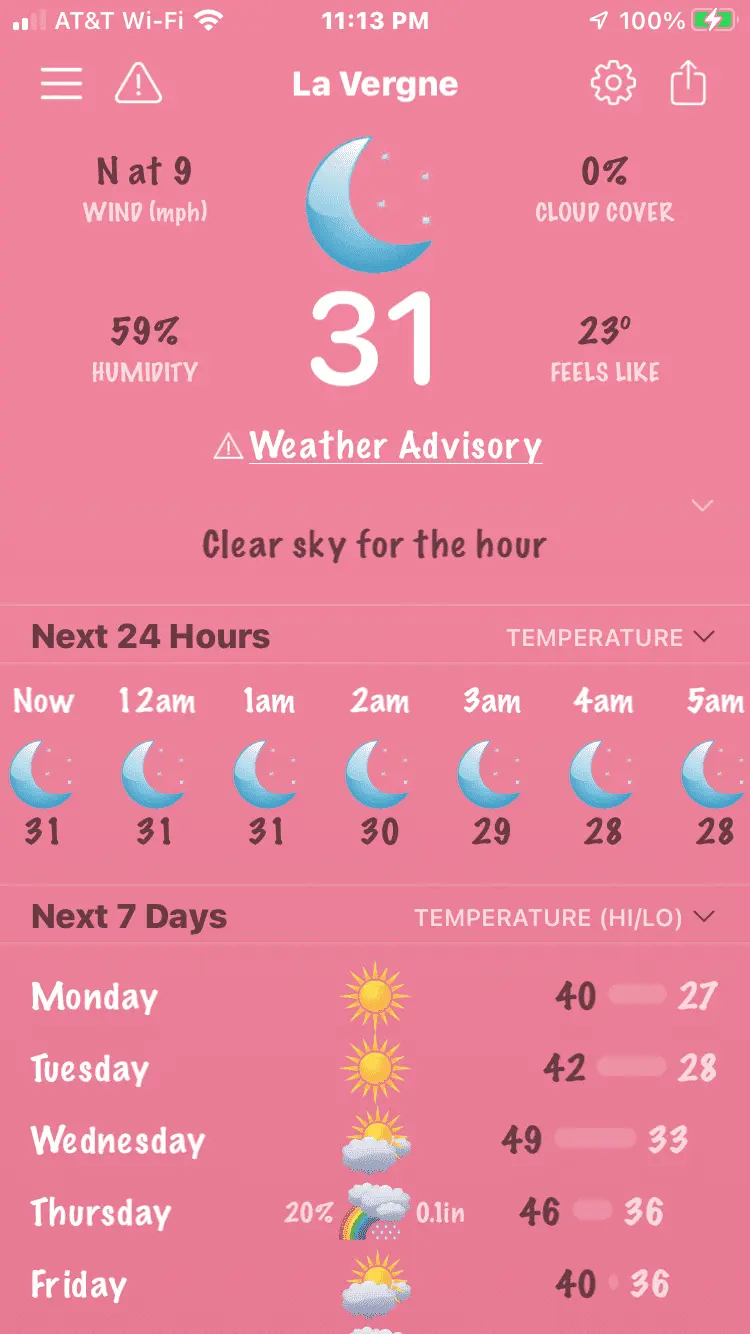This screenshot has height=1334, width=750.
Task: Open Friday's forecast details
Action: point(375,1285)
